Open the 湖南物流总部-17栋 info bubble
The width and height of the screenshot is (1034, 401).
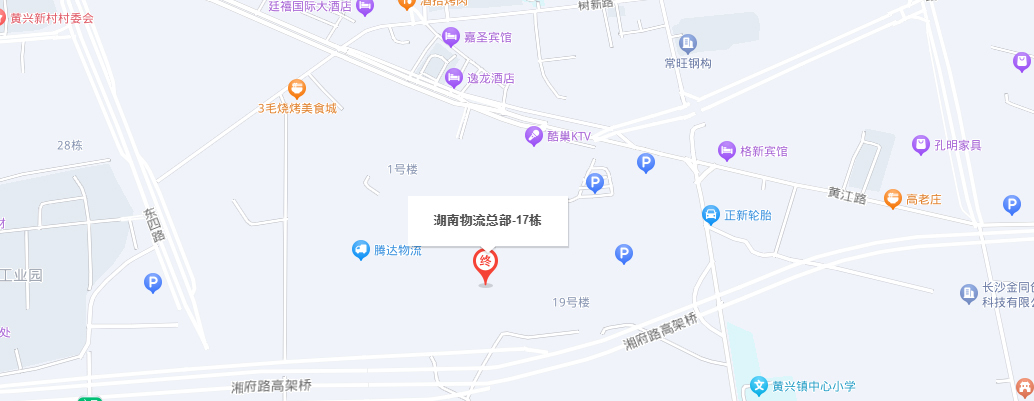(x=488, y=220)
